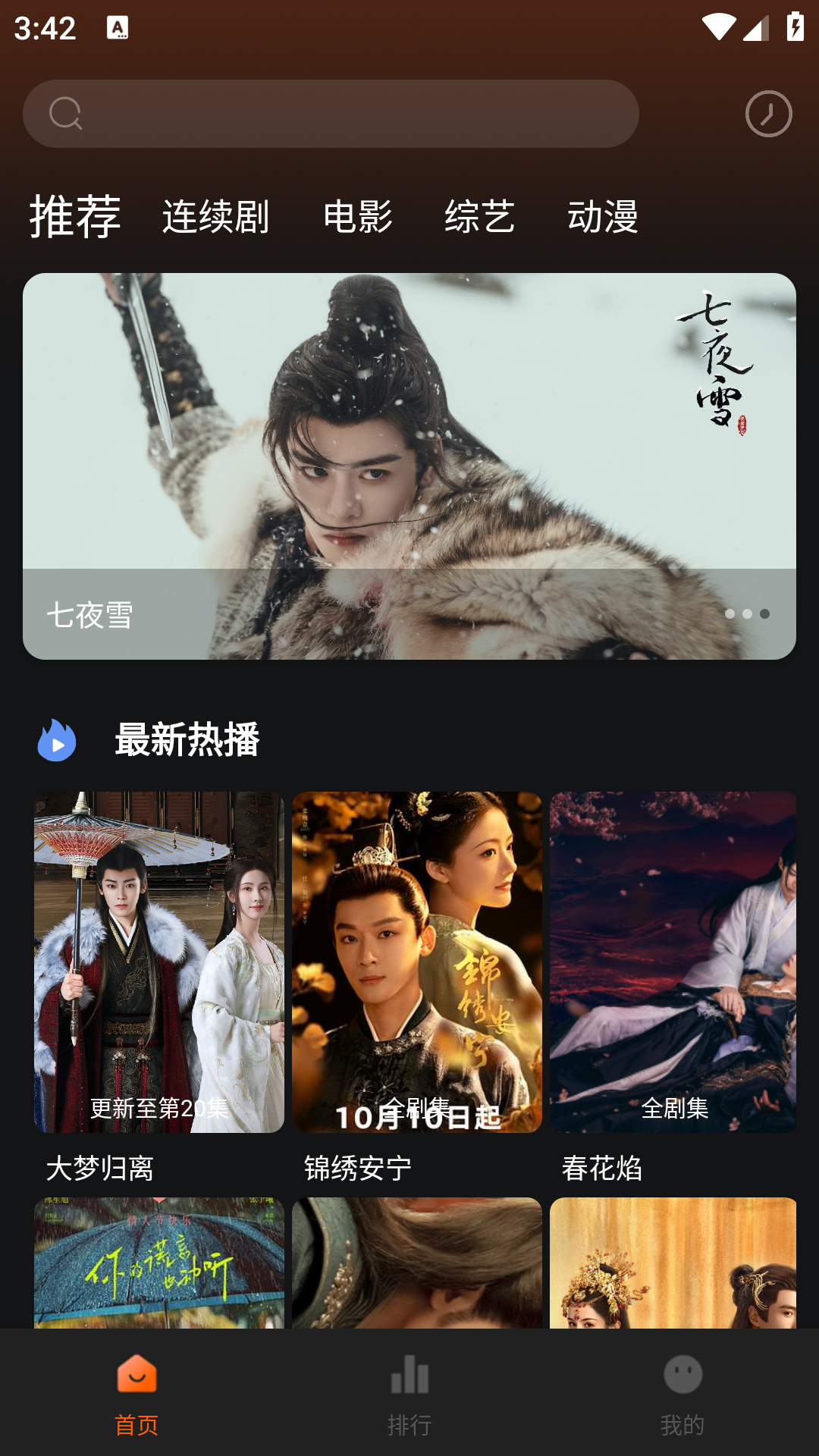Switch to the 电影 tab
Screen dimensions: 819x1456
coord(358,217)
